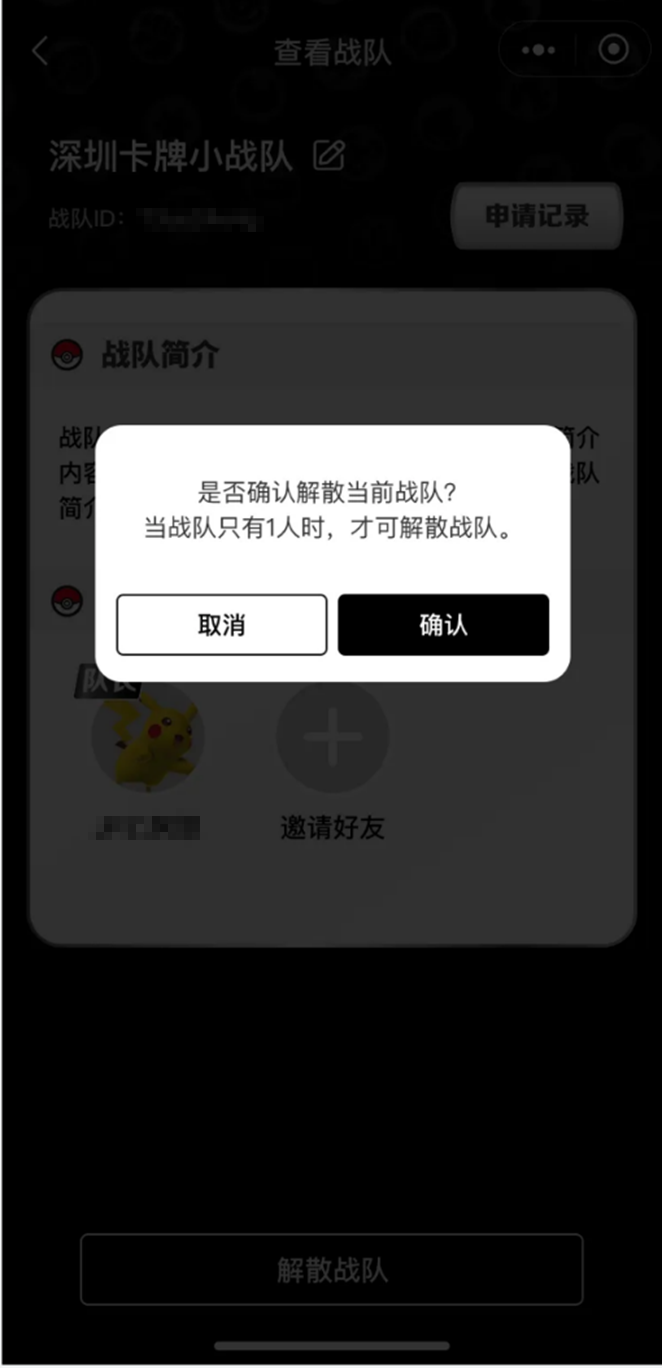Go back using the top-left arrow

point(40,51)
